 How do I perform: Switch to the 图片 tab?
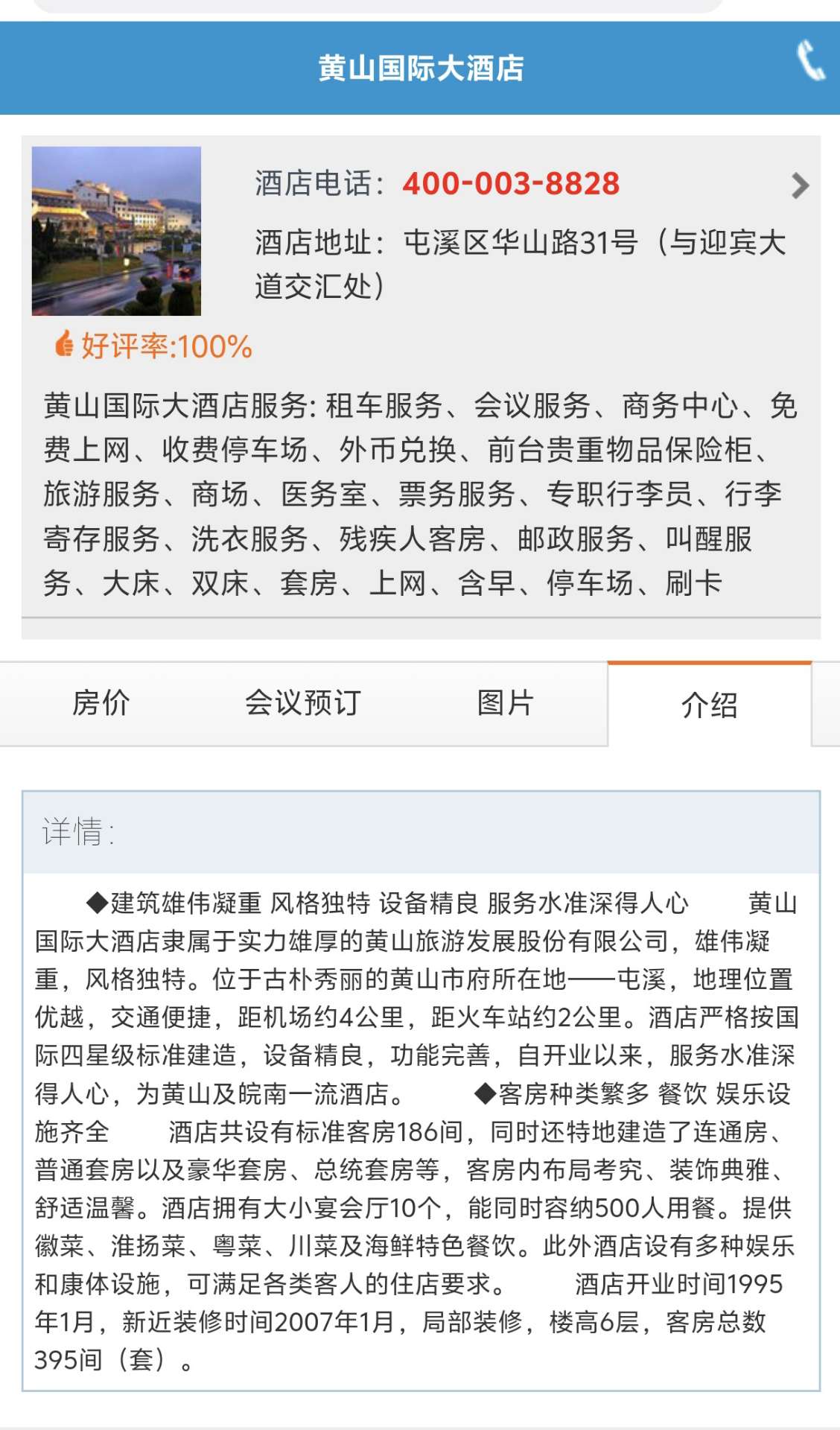tap(506, 703)
